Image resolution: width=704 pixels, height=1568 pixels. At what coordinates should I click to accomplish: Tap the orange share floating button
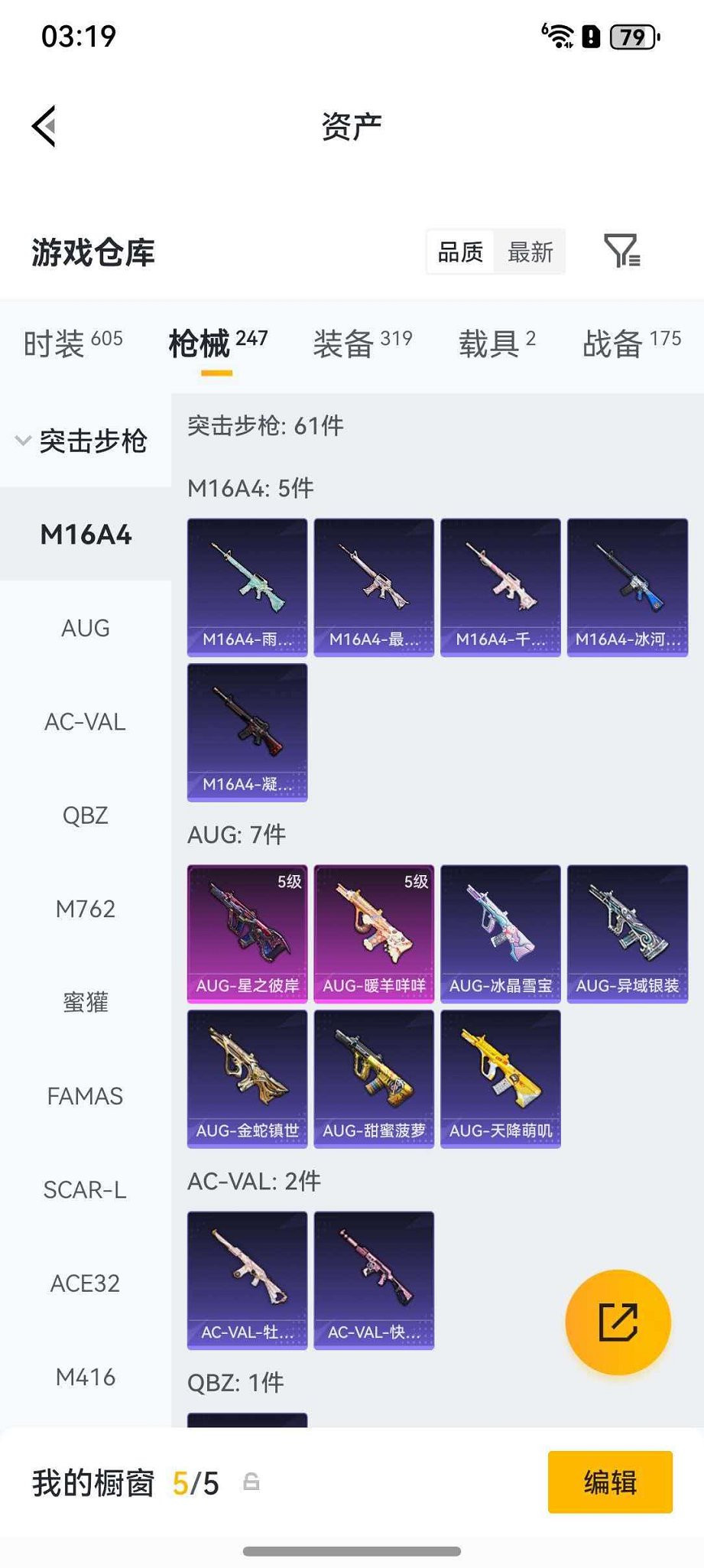[x=618, y=1322]
